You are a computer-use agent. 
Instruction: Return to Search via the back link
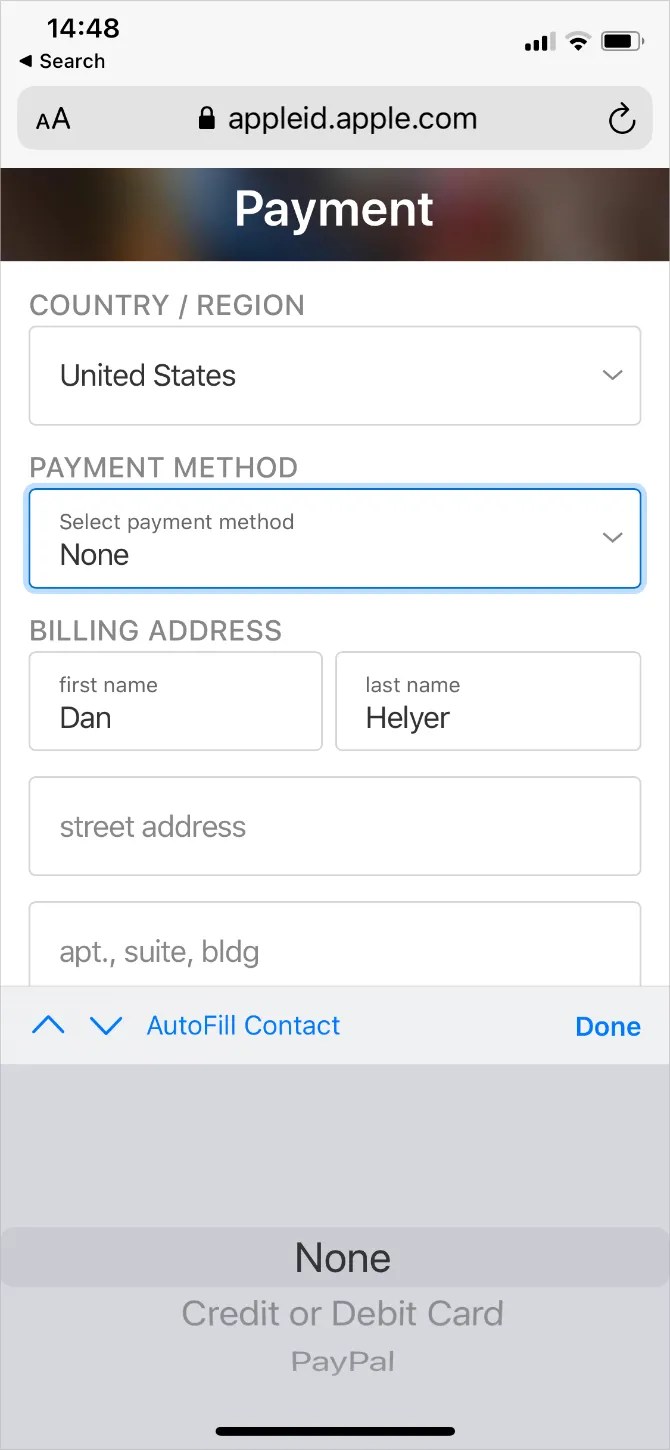[62, 61]
